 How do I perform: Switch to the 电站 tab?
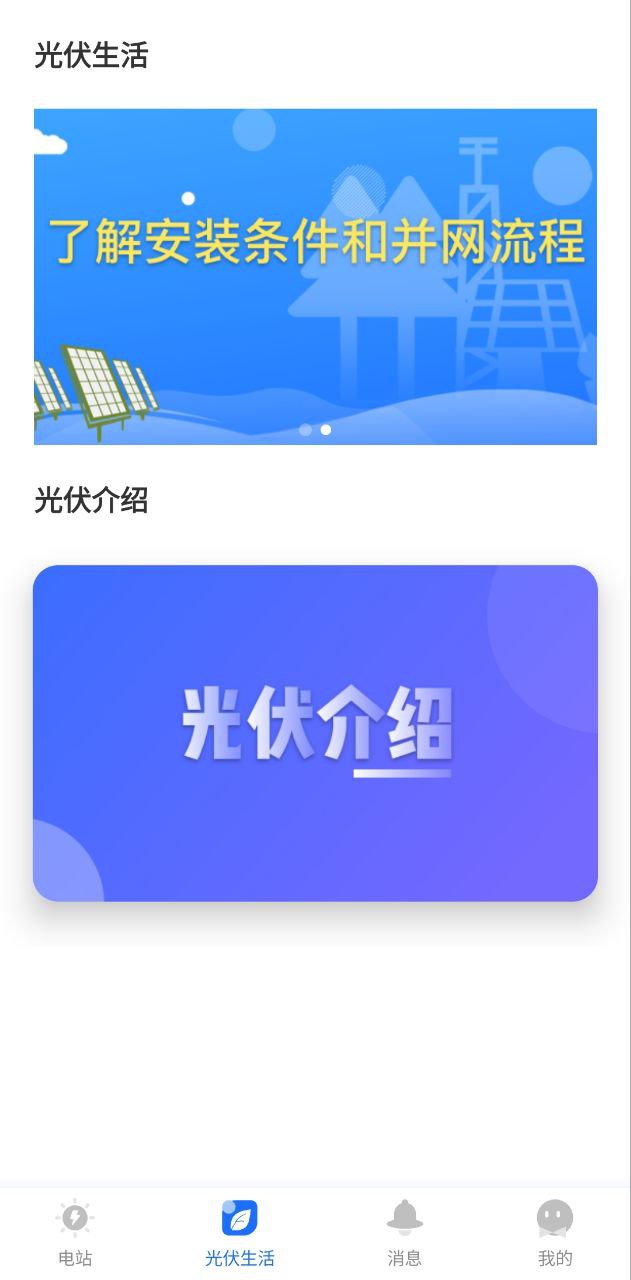tap(75, 1233)
